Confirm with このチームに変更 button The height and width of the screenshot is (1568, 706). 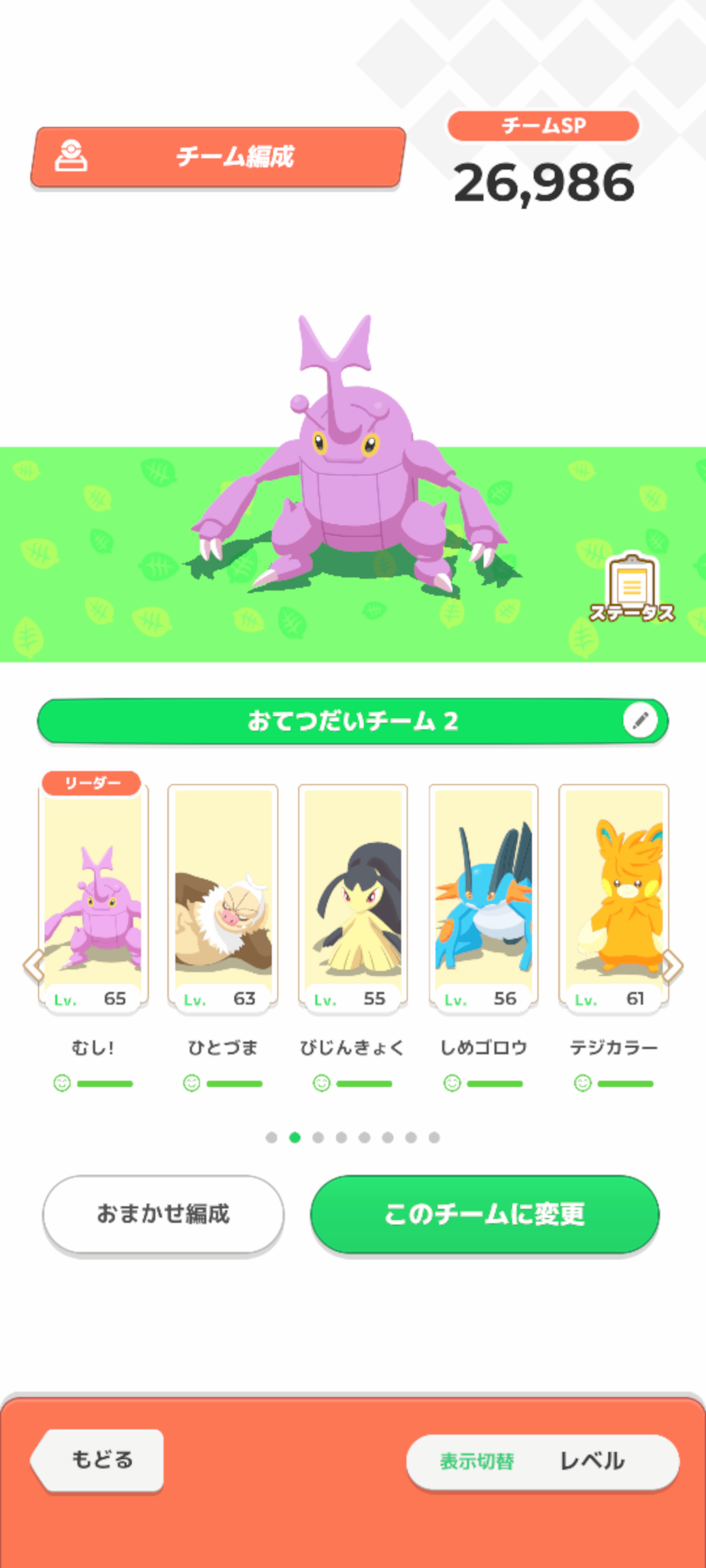click(x=484, y=1214)
